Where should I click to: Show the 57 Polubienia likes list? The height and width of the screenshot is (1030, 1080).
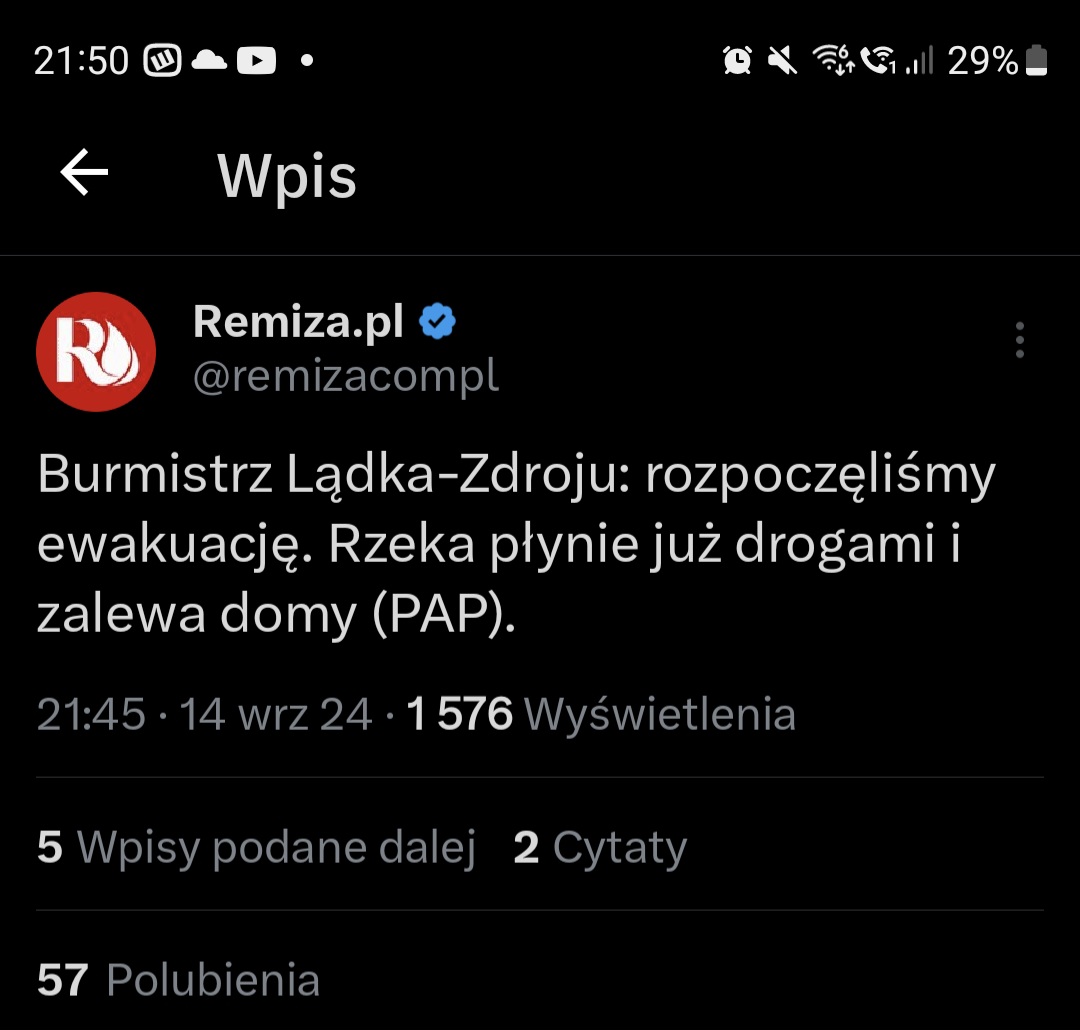click(x=179, y=979)
